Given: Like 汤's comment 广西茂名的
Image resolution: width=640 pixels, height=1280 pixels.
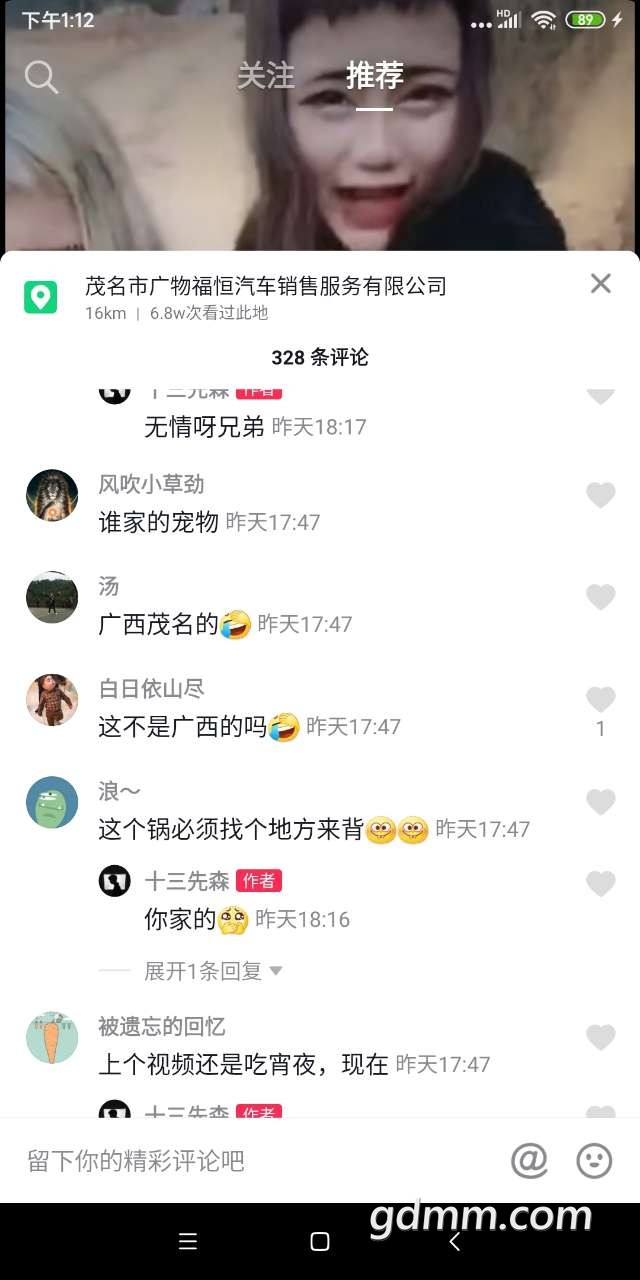Looking at the screenshot, I should 600,597.
